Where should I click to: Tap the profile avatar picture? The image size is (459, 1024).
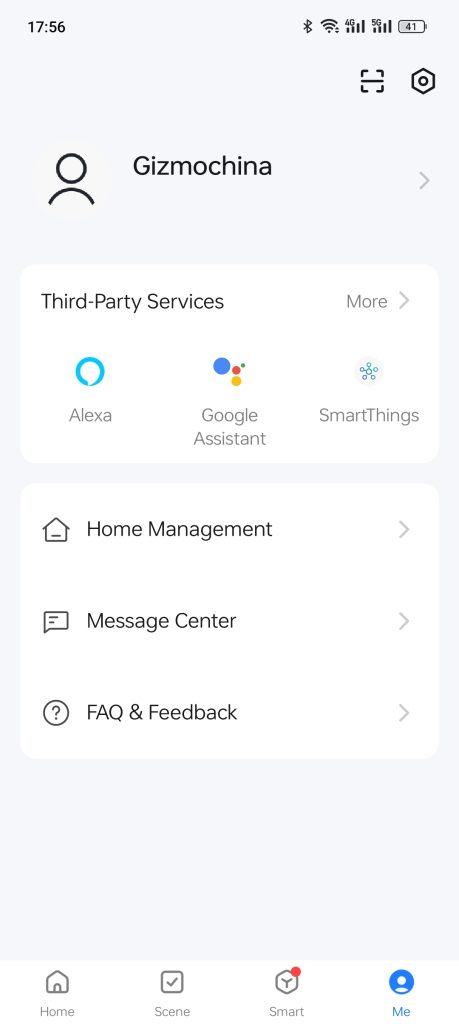[72, 180]
